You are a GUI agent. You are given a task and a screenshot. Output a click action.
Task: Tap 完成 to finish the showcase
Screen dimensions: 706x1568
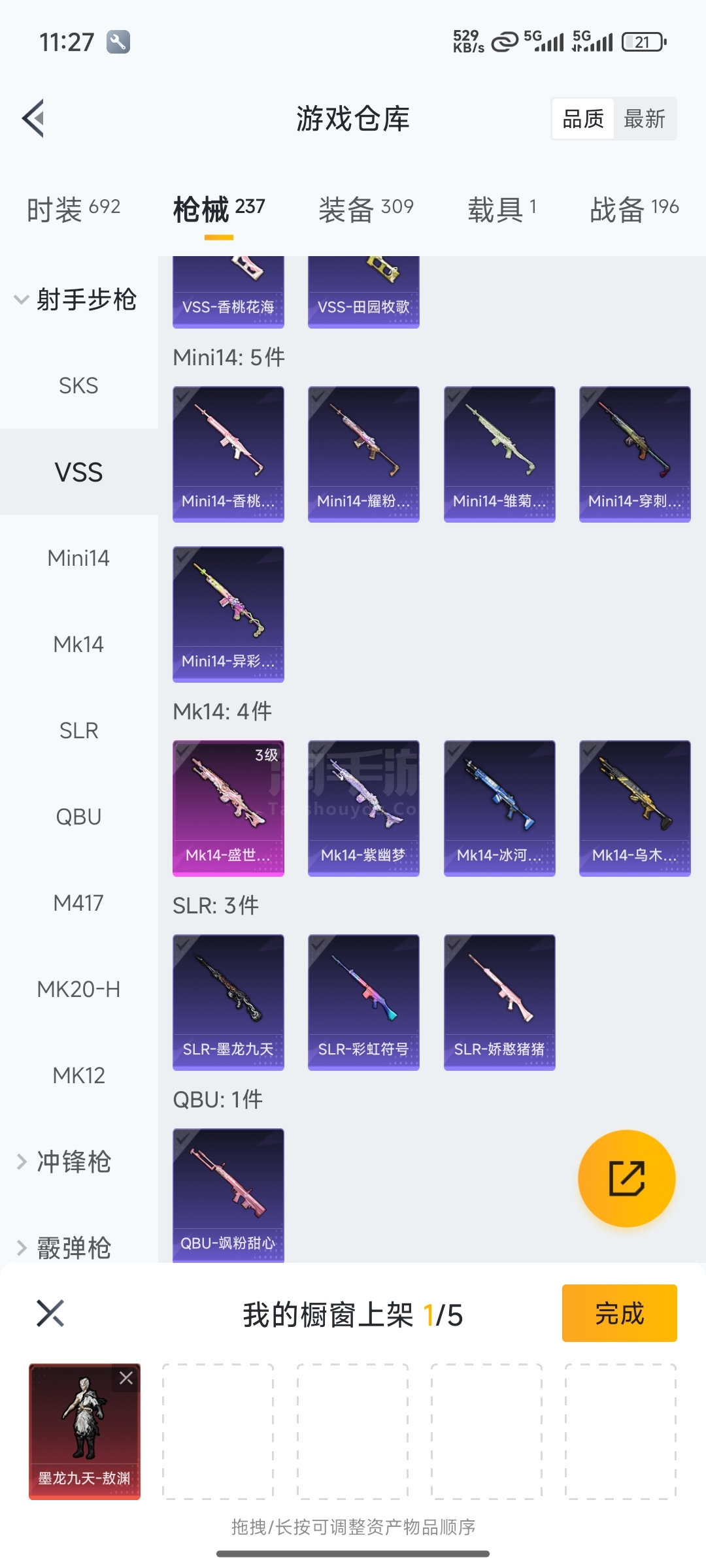pos(619,1313)
